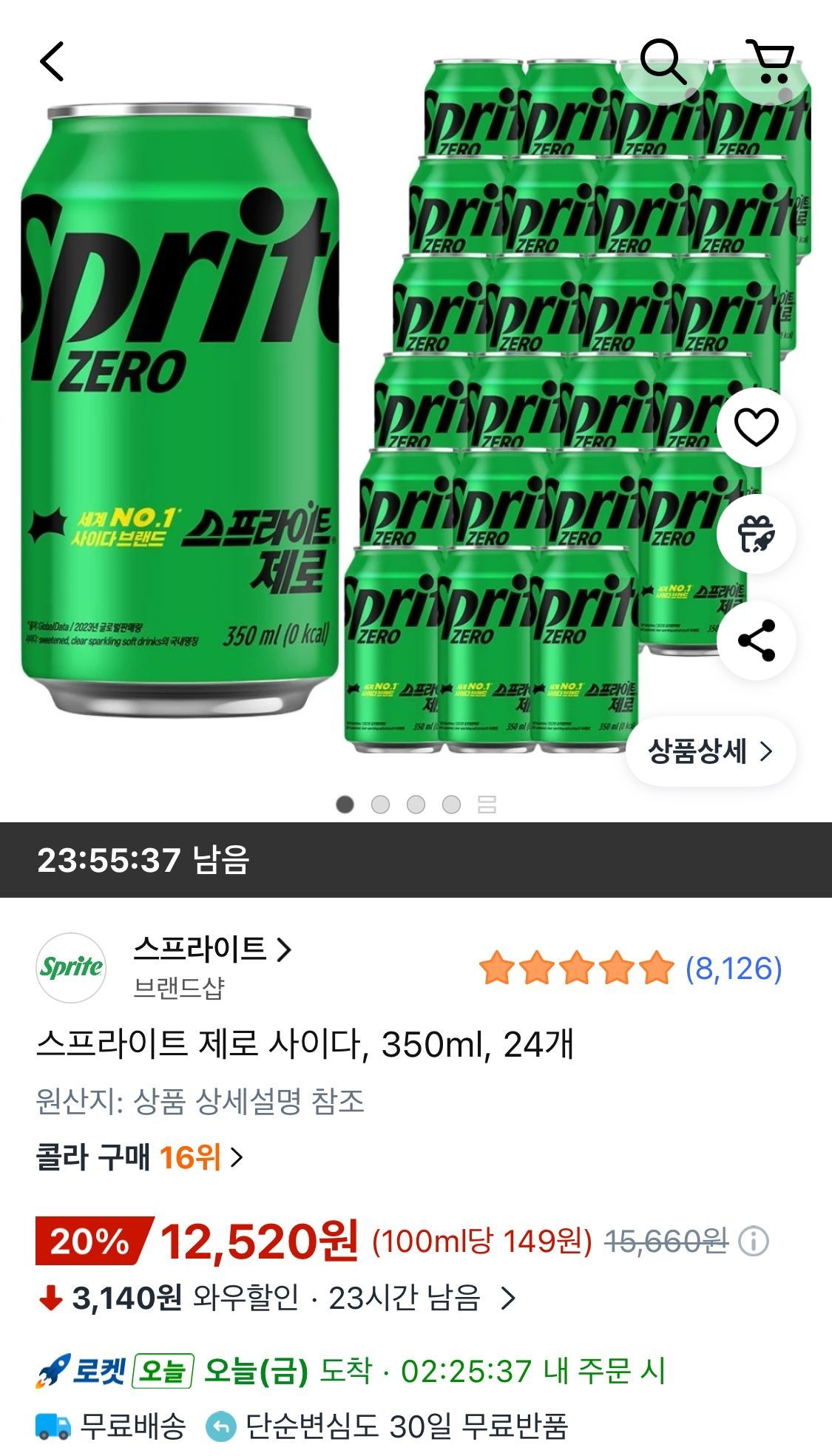Share this Sprite Zero listing
The image size is (832, 1456).
click(756, 640)
